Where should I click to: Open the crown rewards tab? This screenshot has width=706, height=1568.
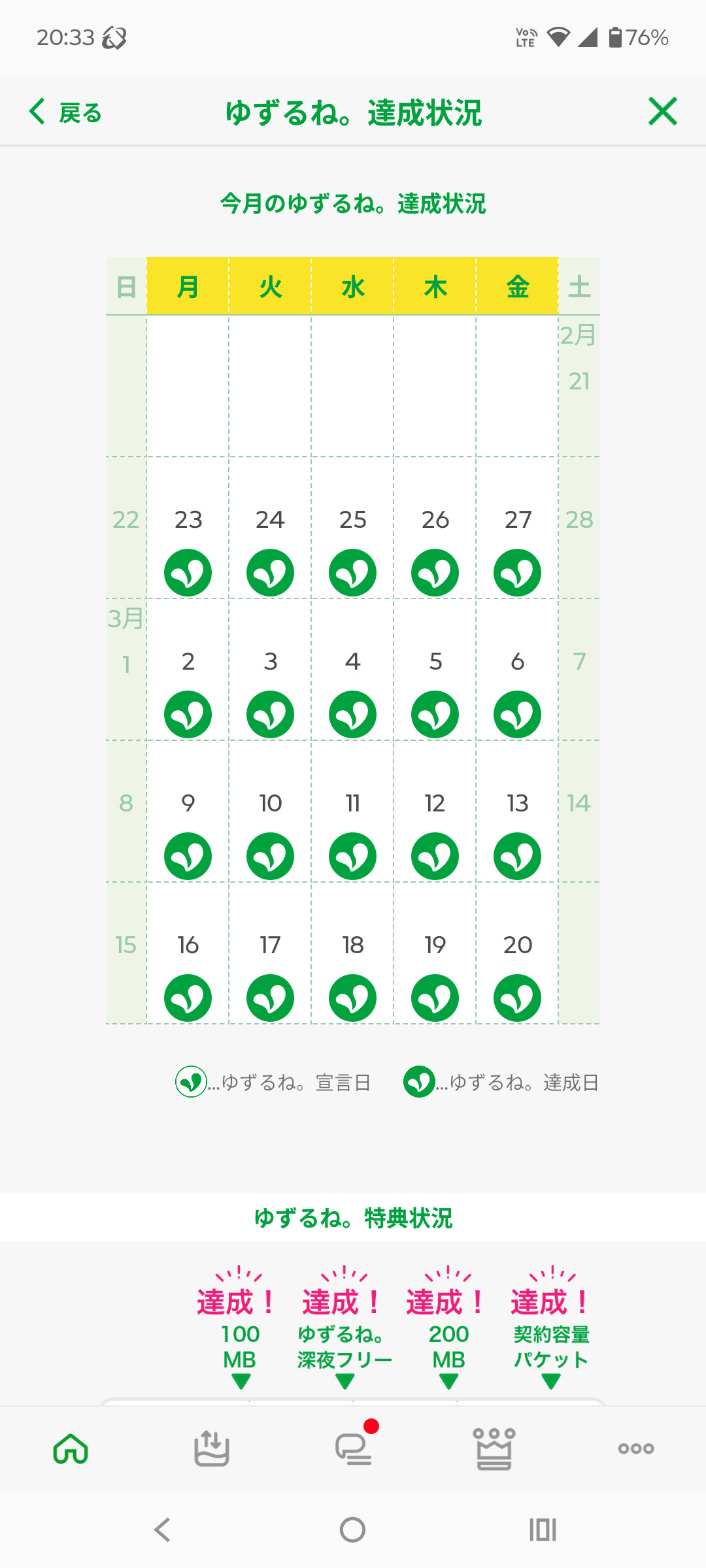pos(494,1448)
